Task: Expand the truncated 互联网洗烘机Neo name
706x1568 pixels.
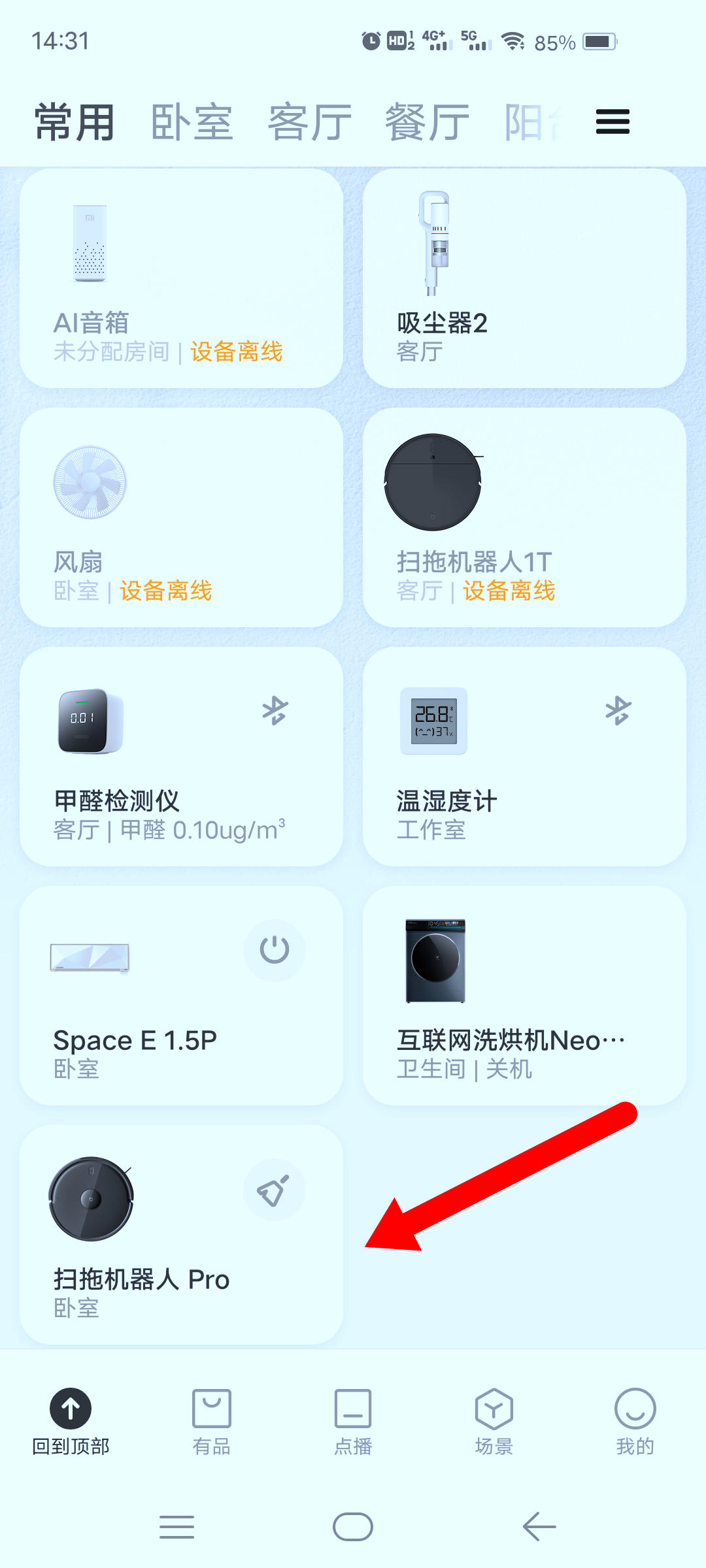Action: (x=512, y=1039)
